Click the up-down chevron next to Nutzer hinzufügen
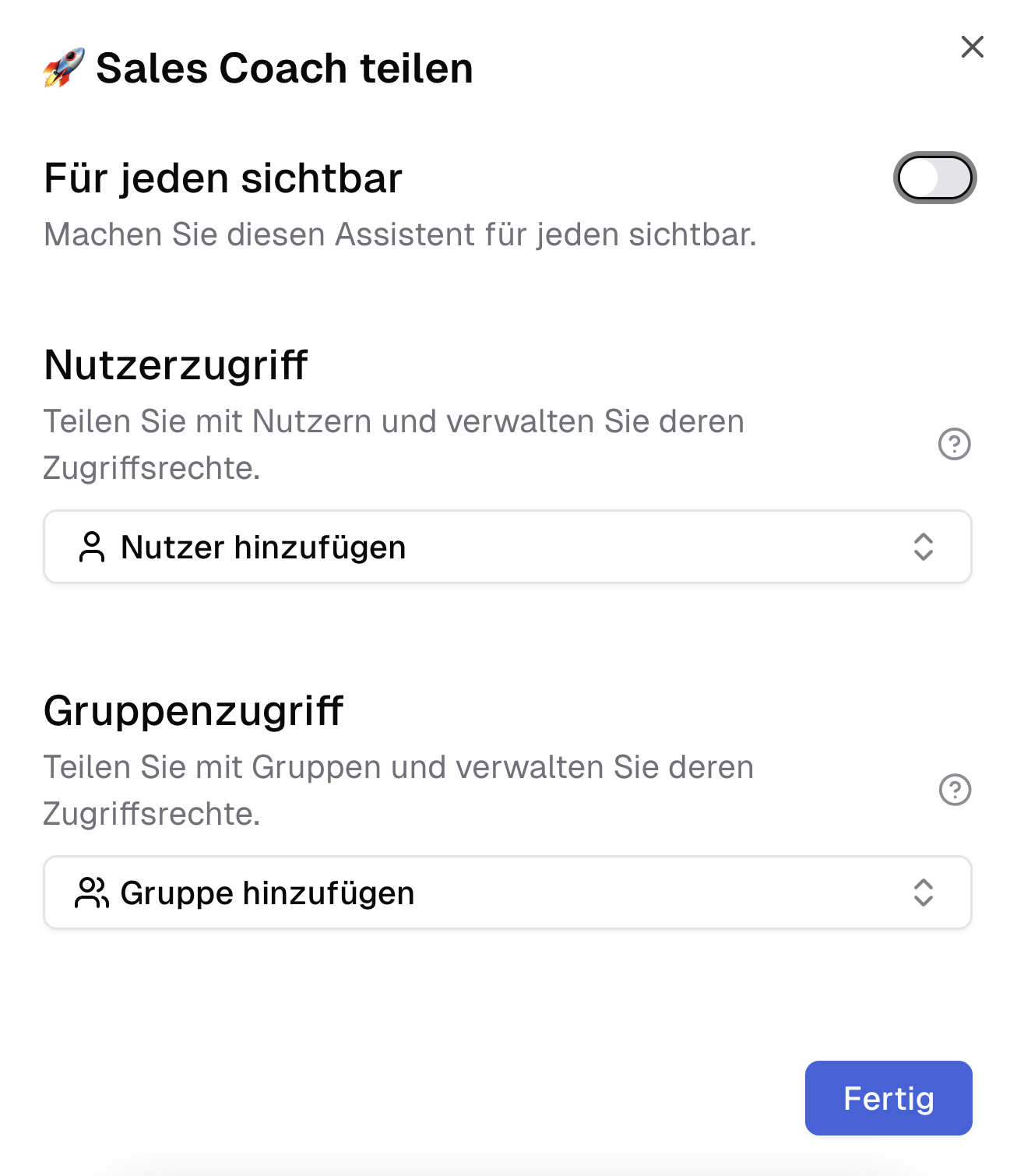The image size is (1017, 1176). [922, 547]
